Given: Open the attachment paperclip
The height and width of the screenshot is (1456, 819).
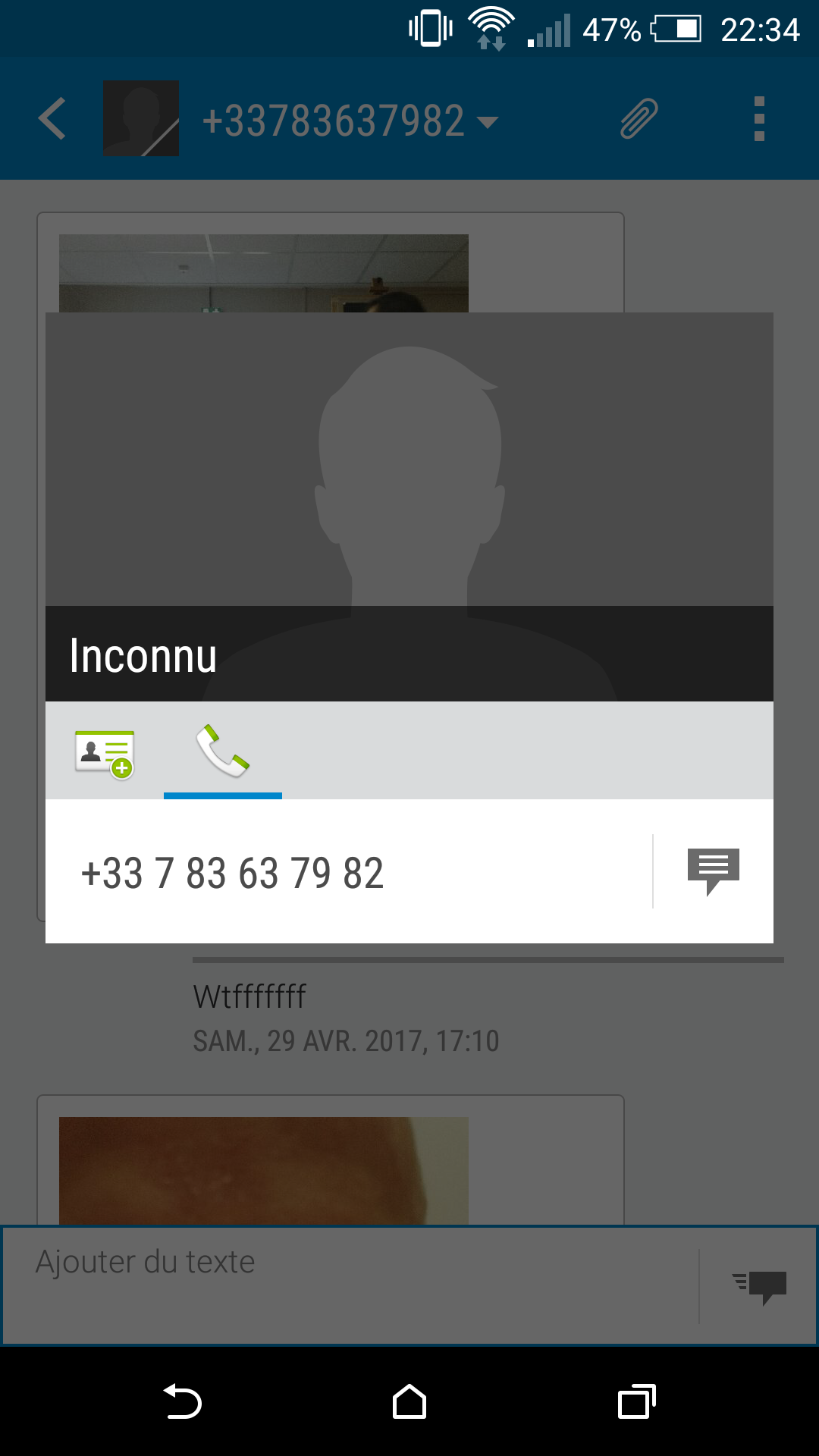Looking at the screenshot, I should [639, 119].
